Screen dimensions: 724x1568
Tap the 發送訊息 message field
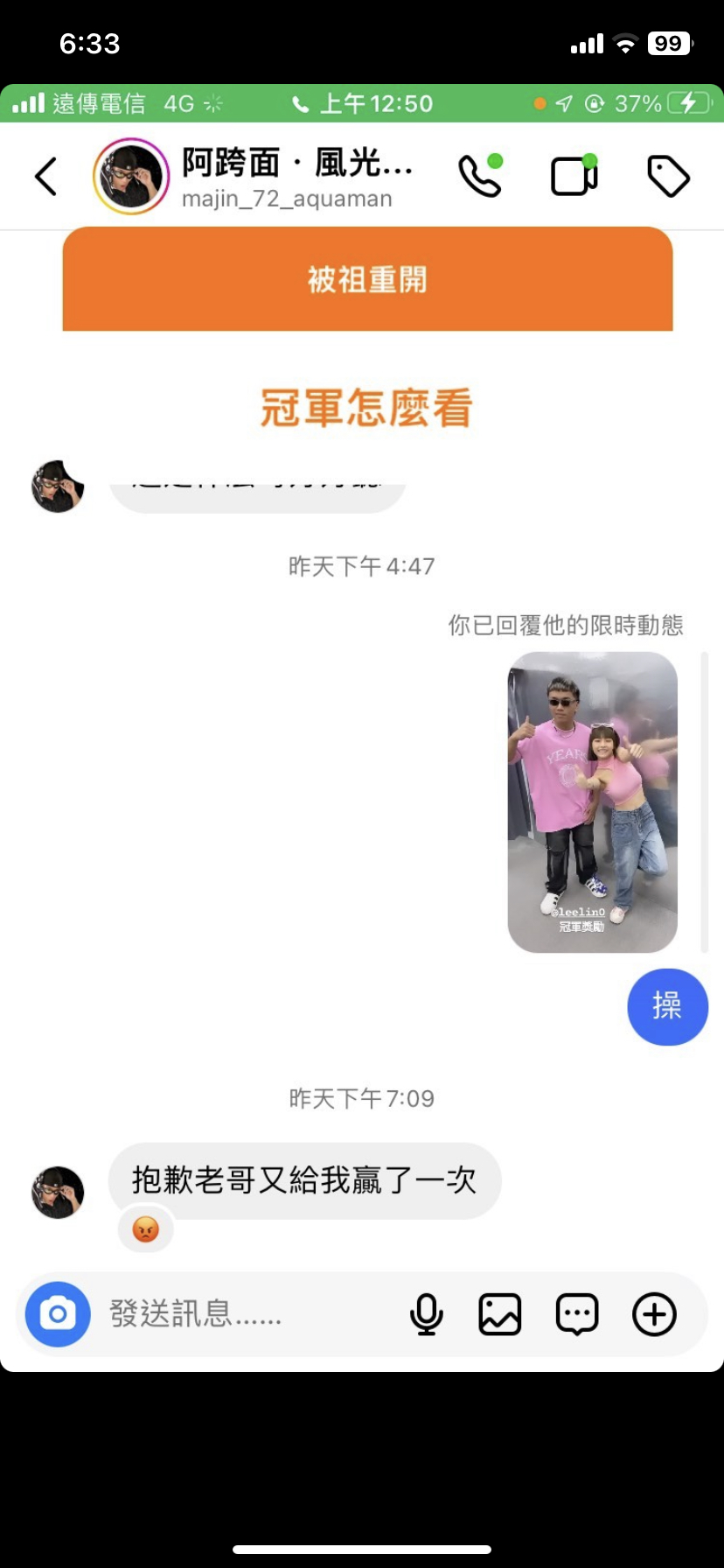coord(245,1314)
